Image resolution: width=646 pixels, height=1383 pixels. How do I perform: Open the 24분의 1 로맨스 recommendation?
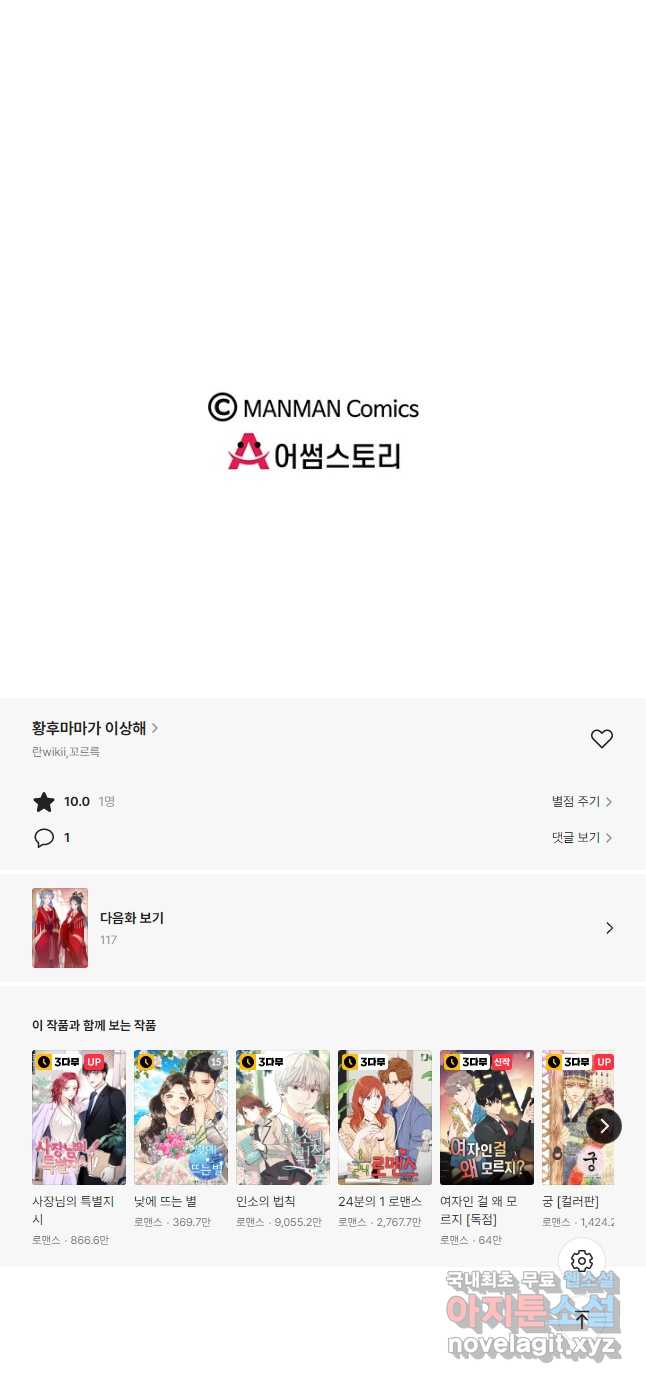[385, 1117]
